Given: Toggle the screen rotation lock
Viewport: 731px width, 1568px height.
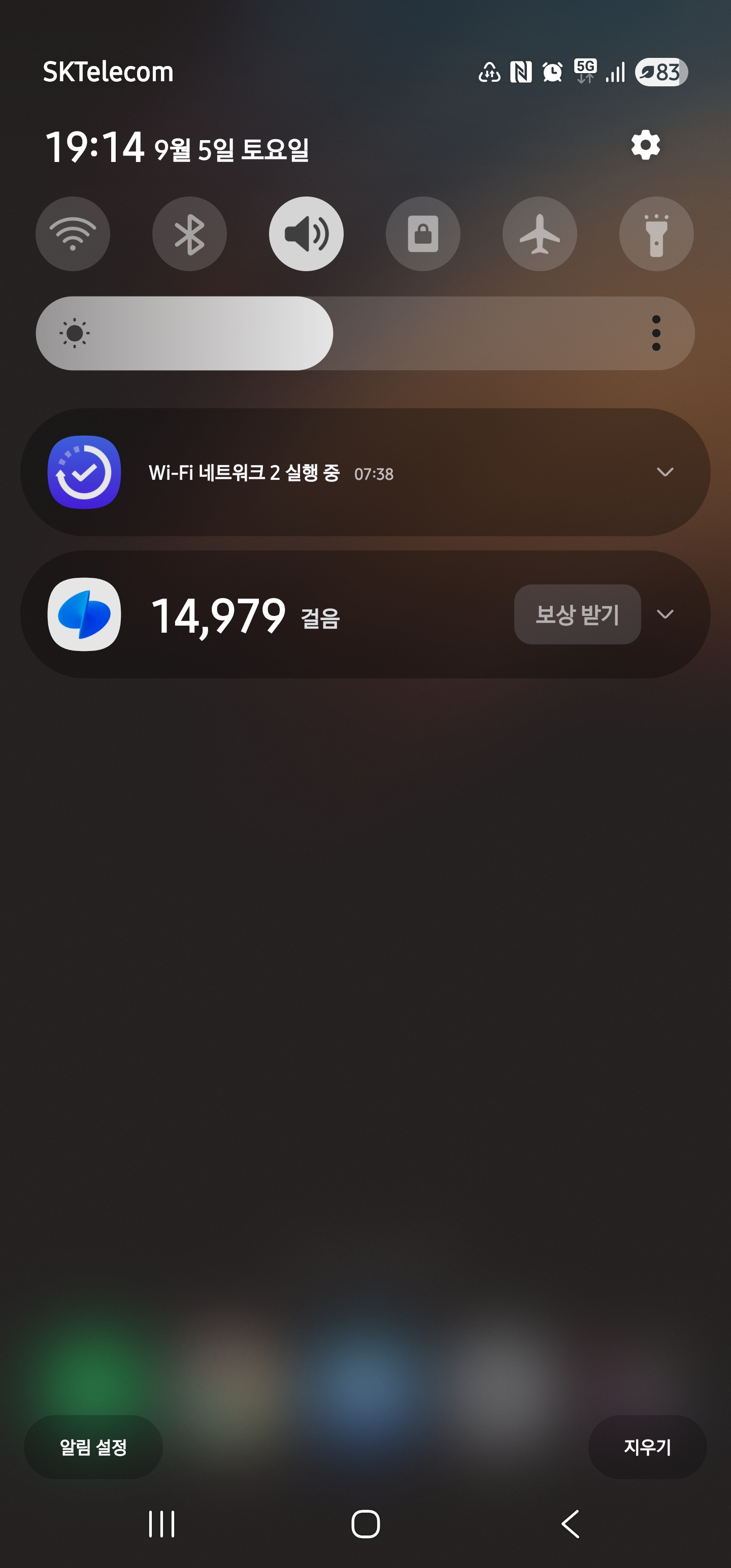Looking at the screenshot, I should click(423, 234).
